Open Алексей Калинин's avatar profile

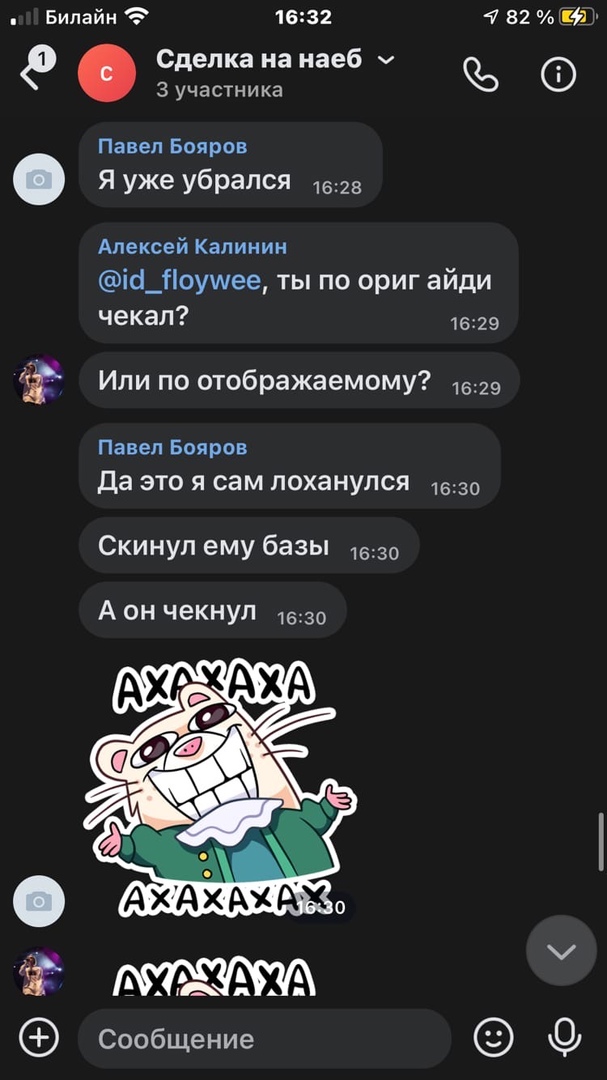point(39,379)
